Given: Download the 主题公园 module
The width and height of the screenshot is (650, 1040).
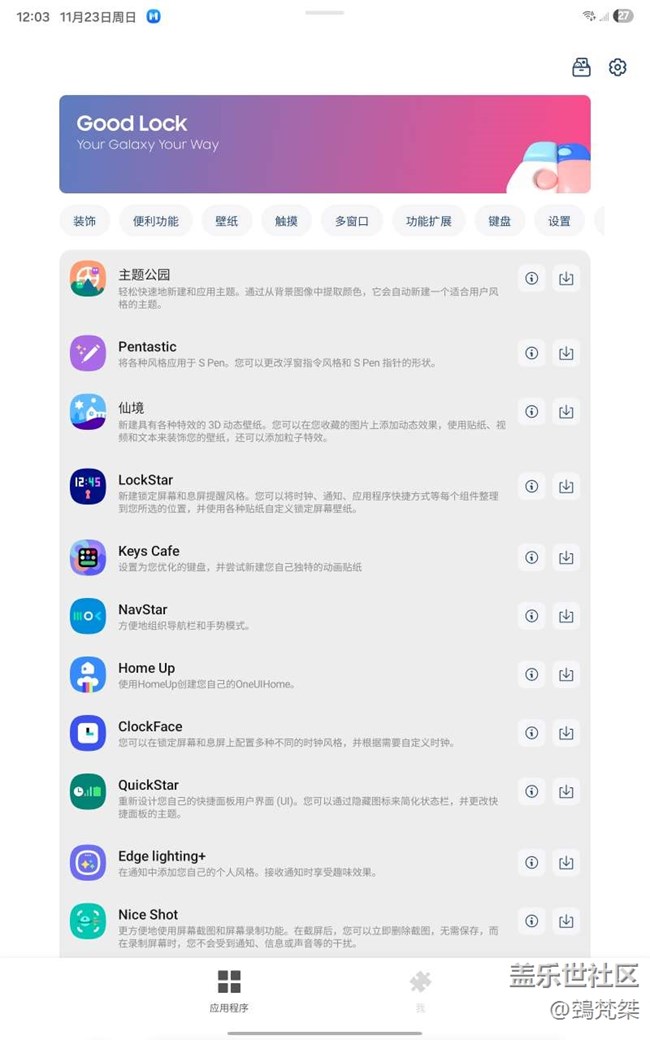Looking at the screenshot, I should (566, 279).
